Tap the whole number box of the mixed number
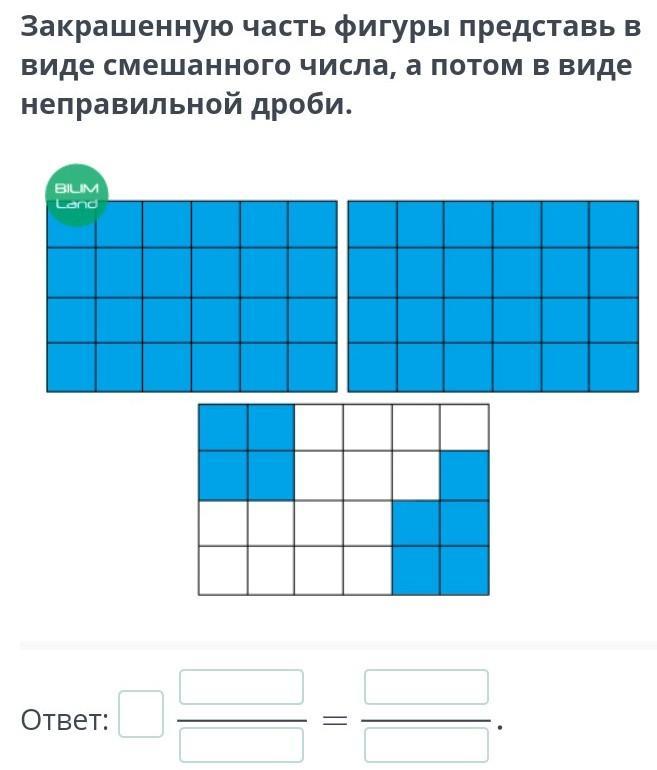The width and height of the screenshot is (657, 770). (141, 714)
